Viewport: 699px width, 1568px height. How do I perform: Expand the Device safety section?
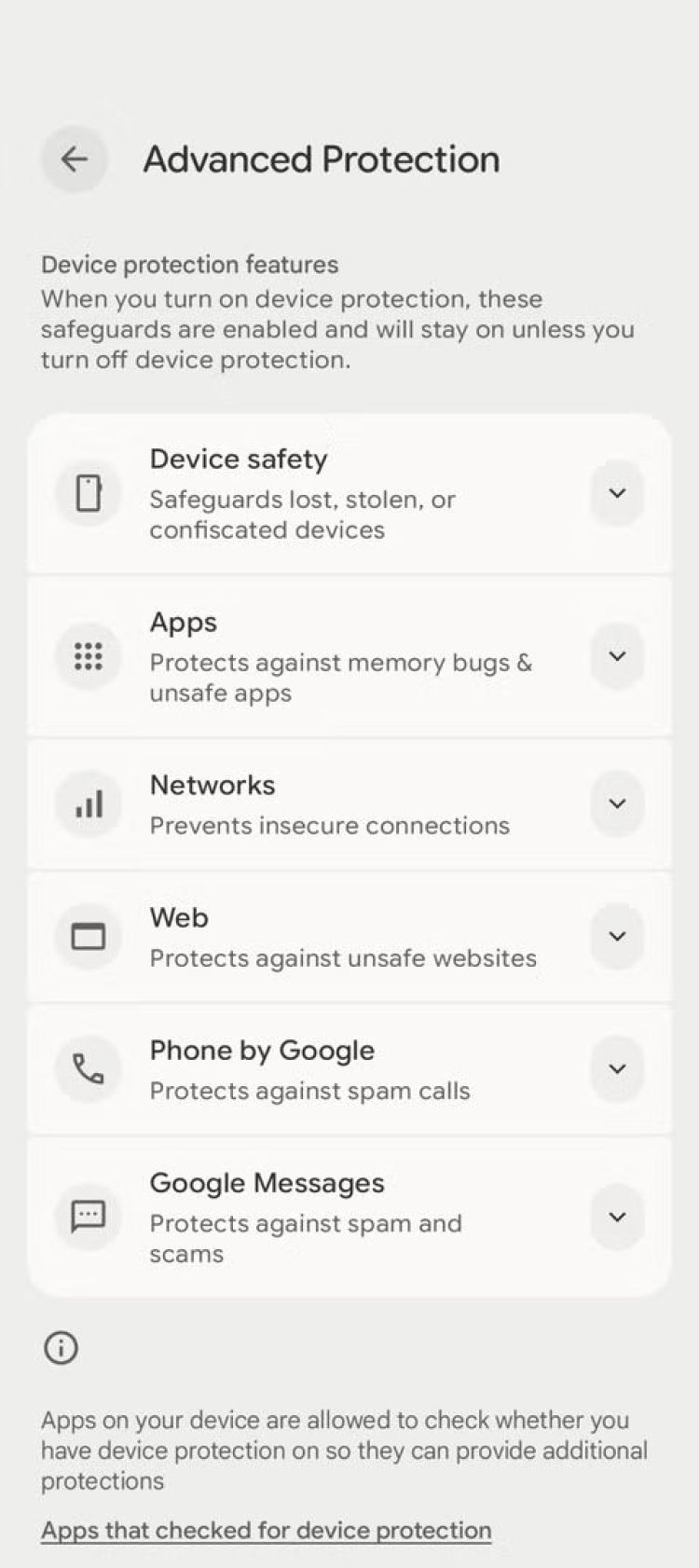(617, 493)
